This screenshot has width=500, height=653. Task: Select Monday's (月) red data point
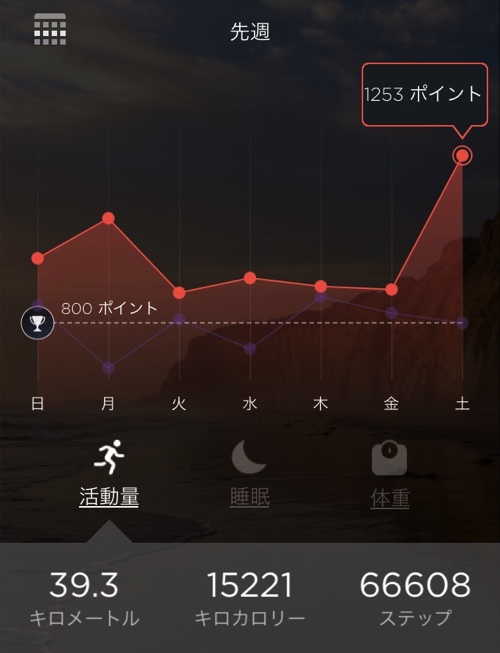tap(108, 218)
